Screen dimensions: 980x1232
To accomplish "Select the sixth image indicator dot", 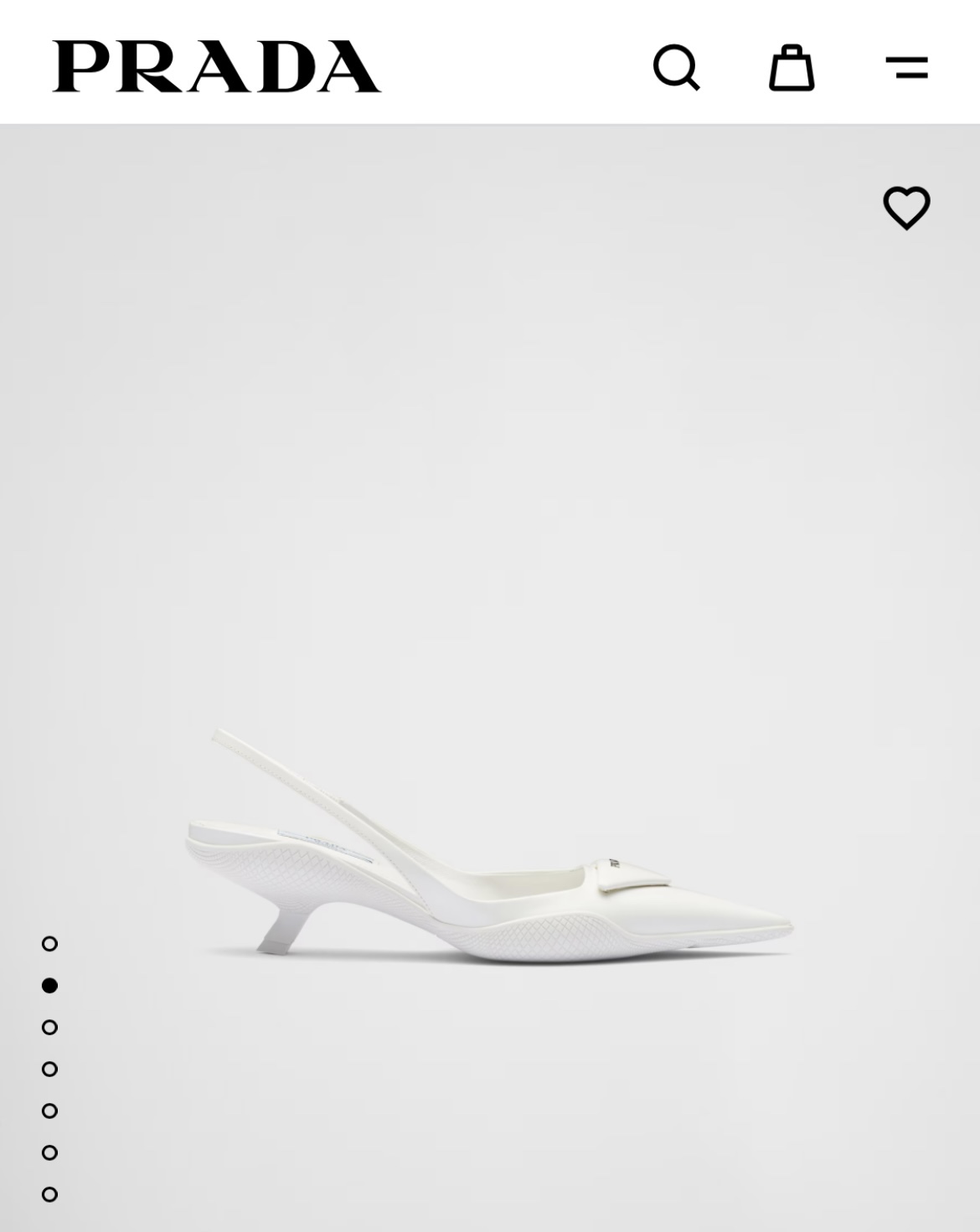I will coord(49,1153).
